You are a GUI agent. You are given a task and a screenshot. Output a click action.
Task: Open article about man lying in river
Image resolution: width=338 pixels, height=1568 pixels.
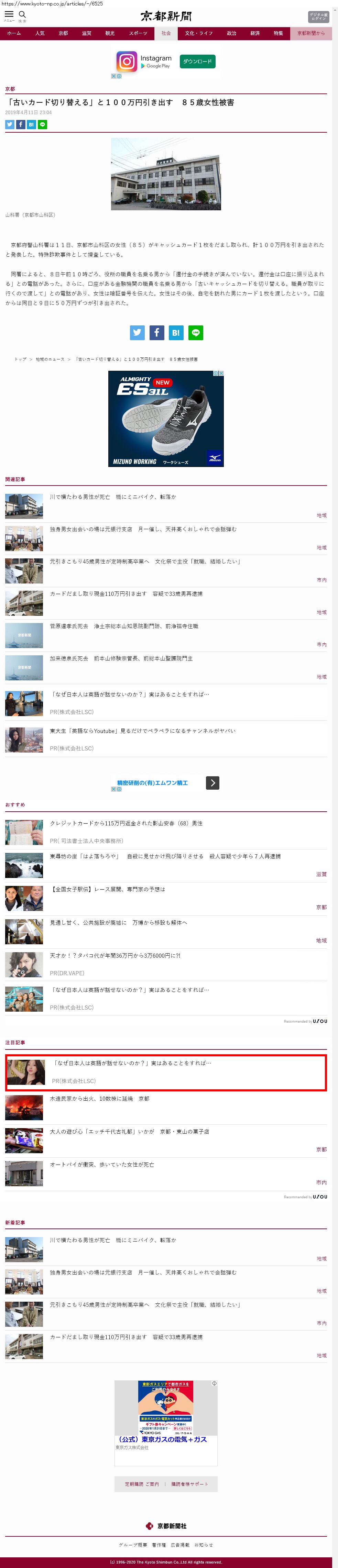click(x=113, y=497)
